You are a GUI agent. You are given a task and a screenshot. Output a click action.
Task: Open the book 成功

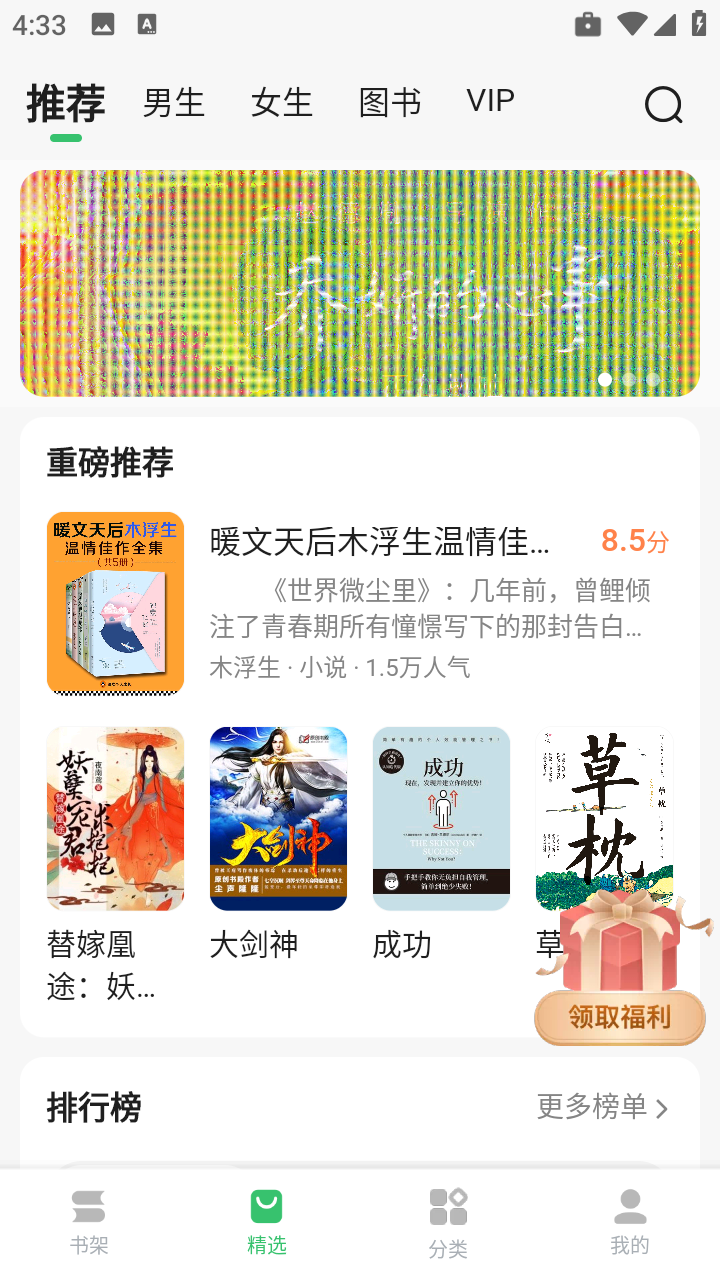tap(441, 819)
